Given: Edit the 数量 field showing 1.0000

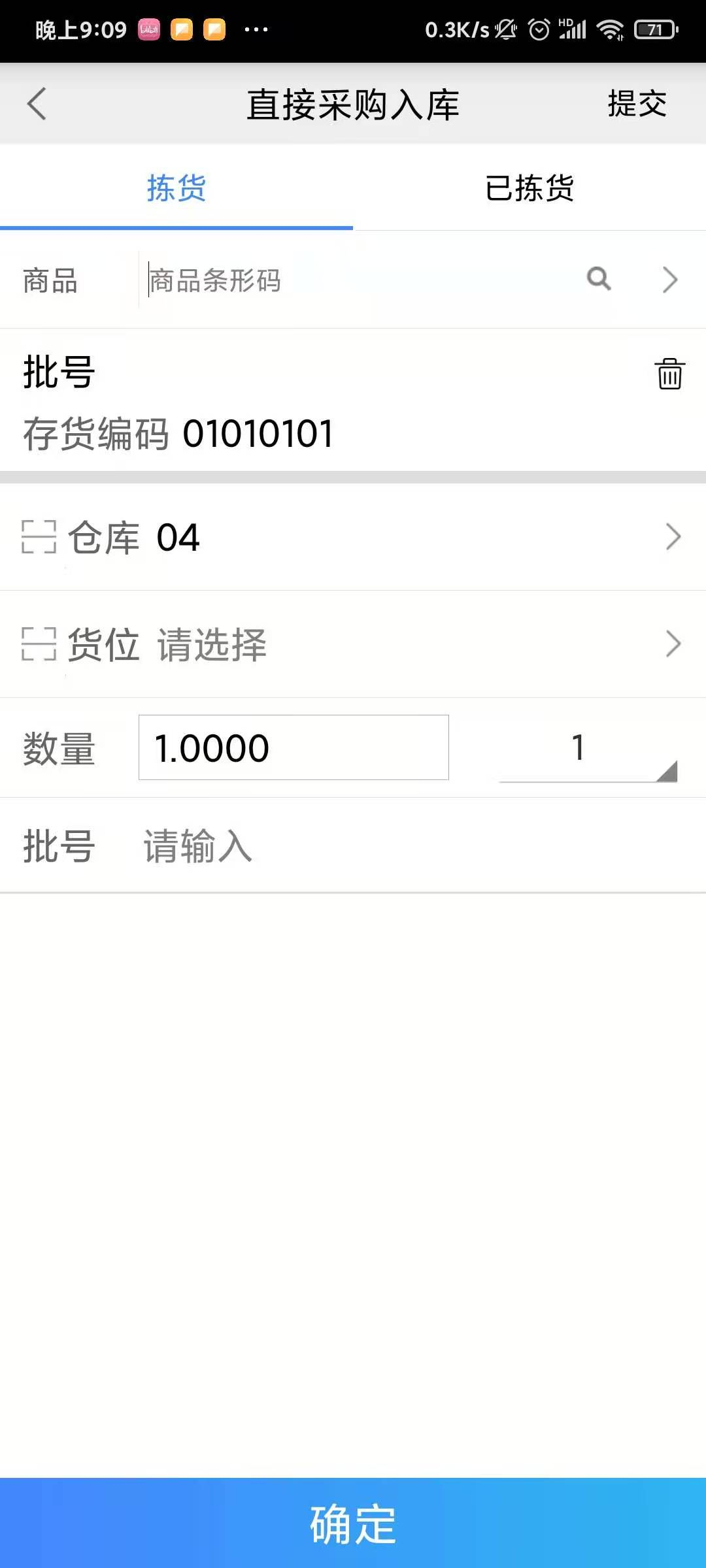Looking at the screenshot, I should pyautogui.click(x=294, y=747).
